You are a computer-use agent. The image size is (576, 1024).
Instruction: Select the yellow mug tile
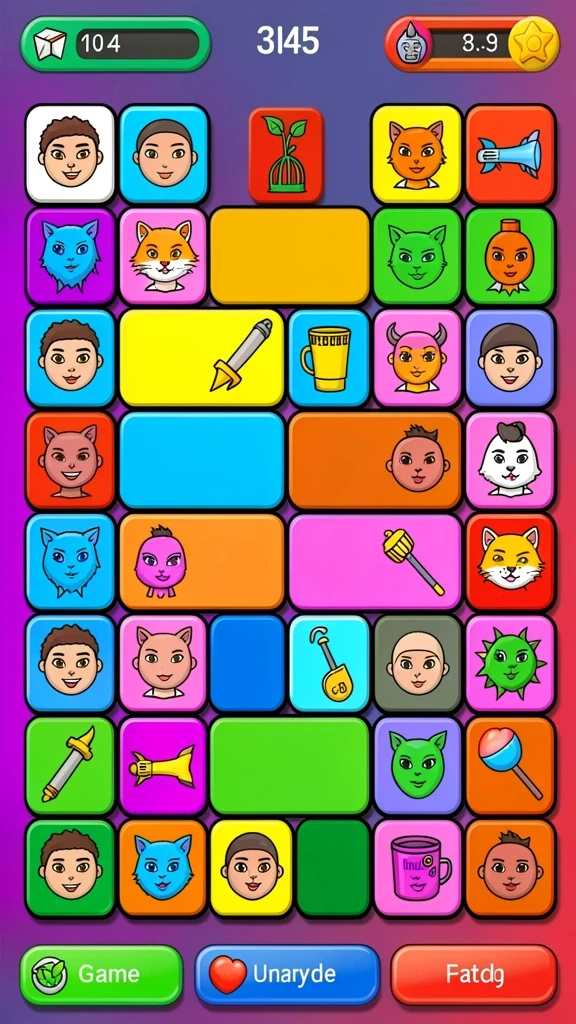click(328, 358)
